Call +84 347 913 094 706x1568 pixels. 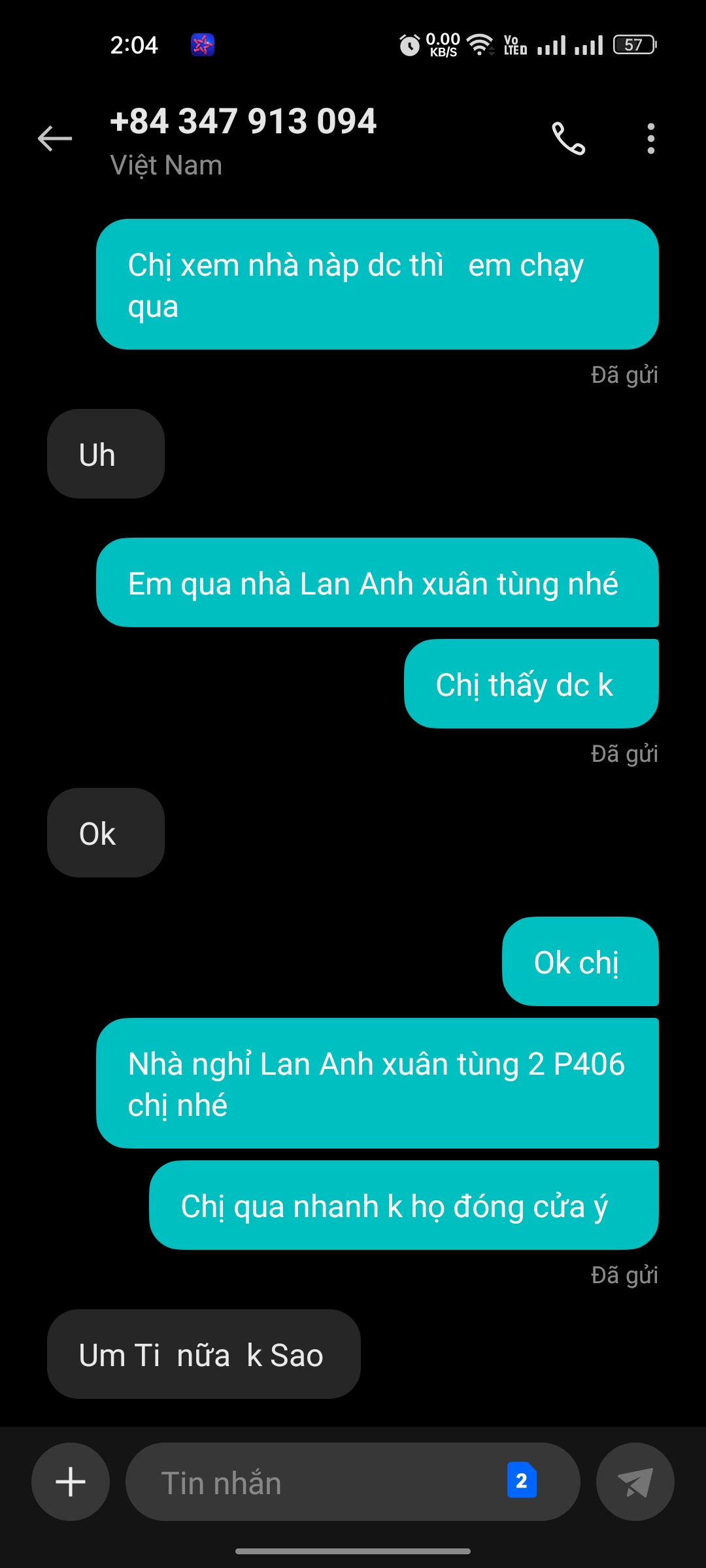pos(568,139)
